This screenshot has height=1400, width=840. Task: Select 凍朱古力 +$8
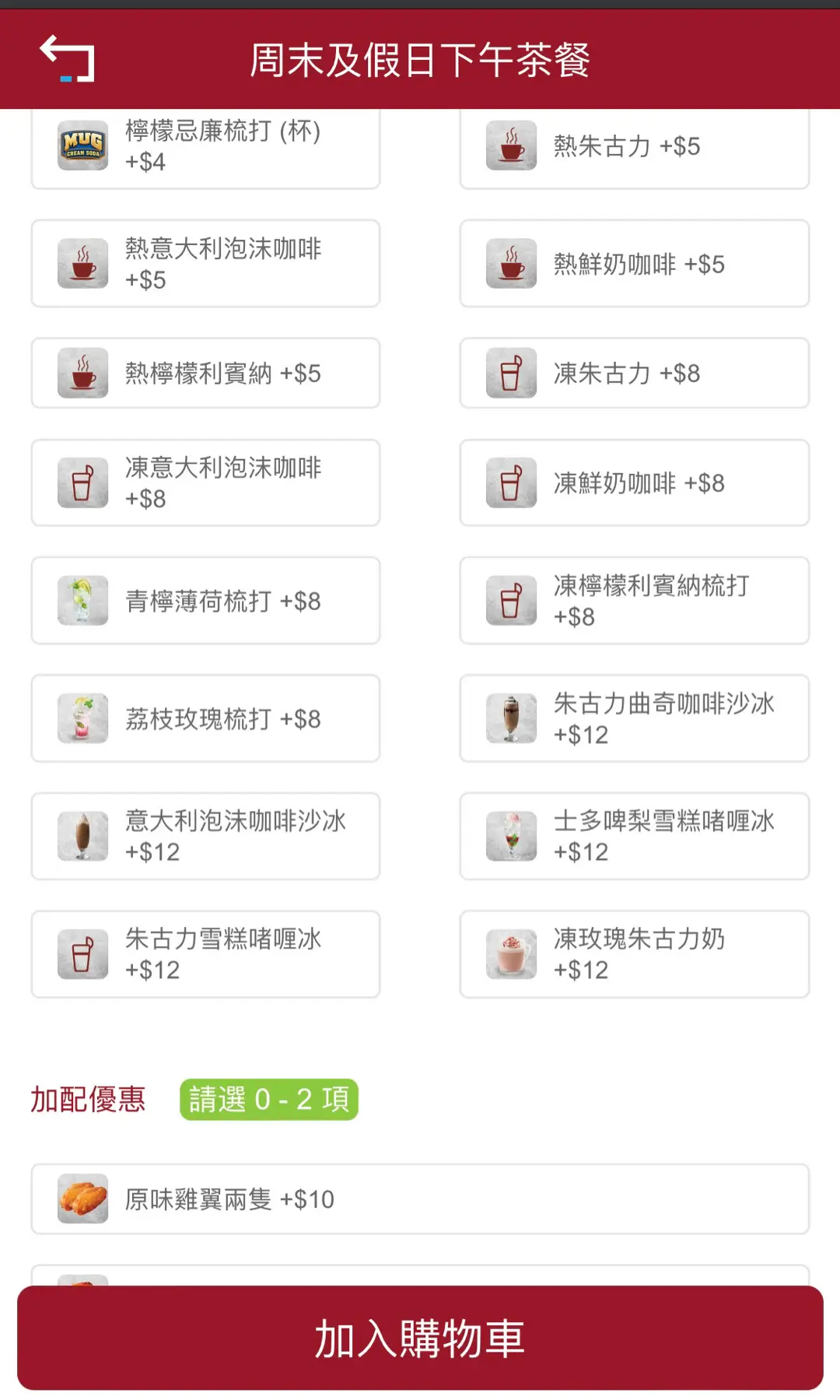coord(634,374)
